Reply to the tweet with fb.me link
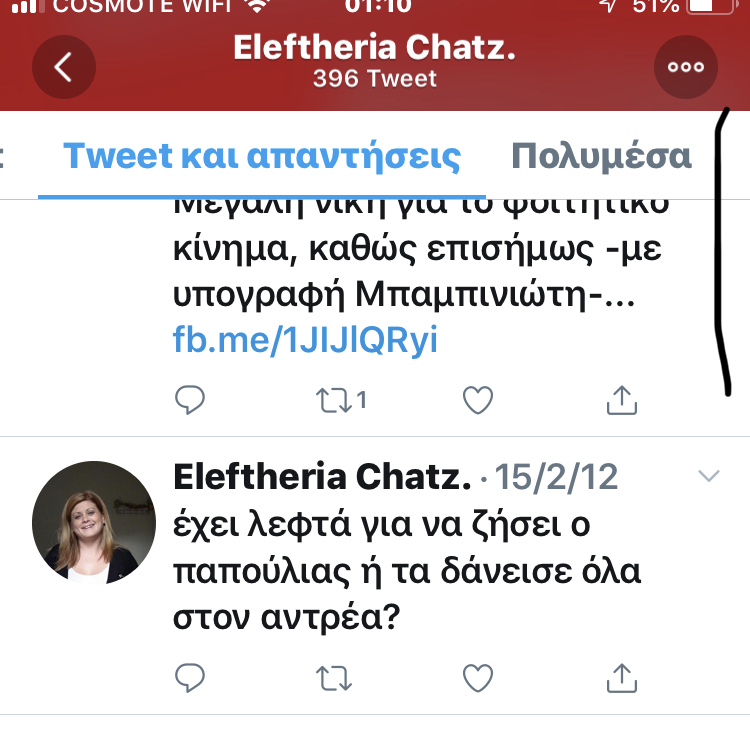This screenshot has width=750, height=730. click(x=190, y=400)
